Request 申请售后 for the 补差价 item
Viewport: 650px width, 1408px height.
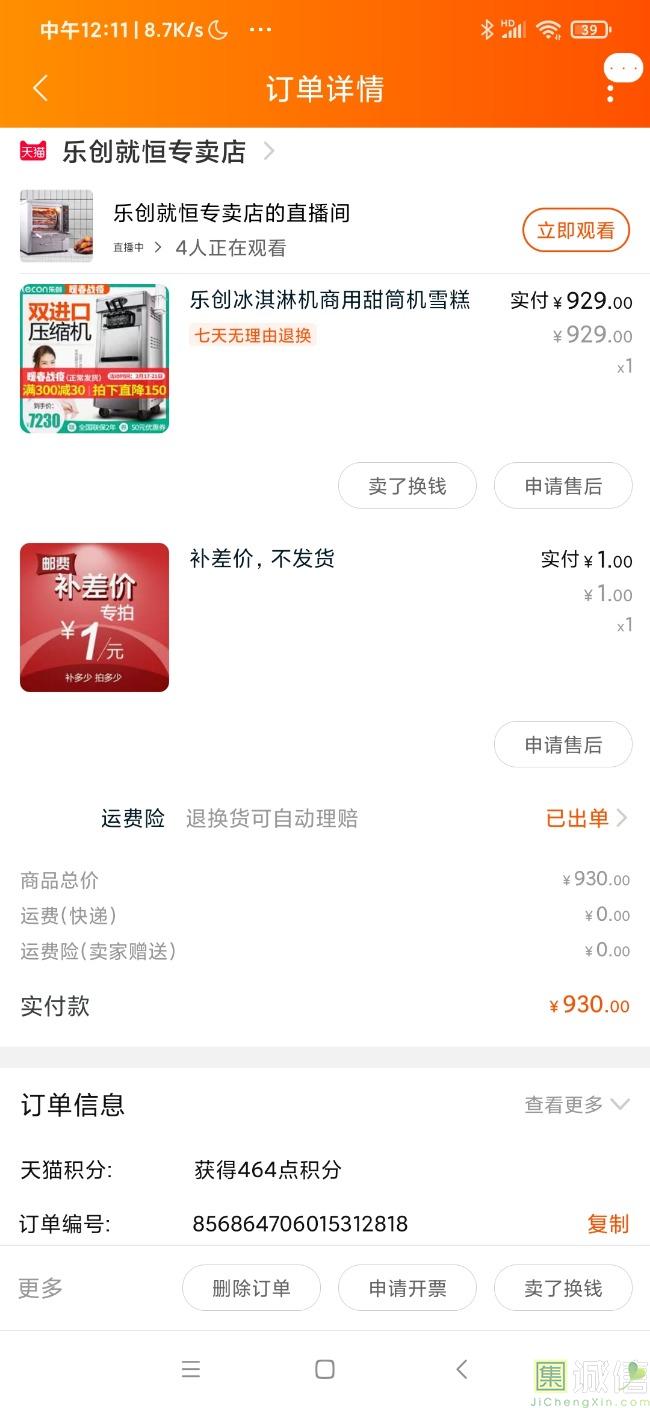click(563, 745)
